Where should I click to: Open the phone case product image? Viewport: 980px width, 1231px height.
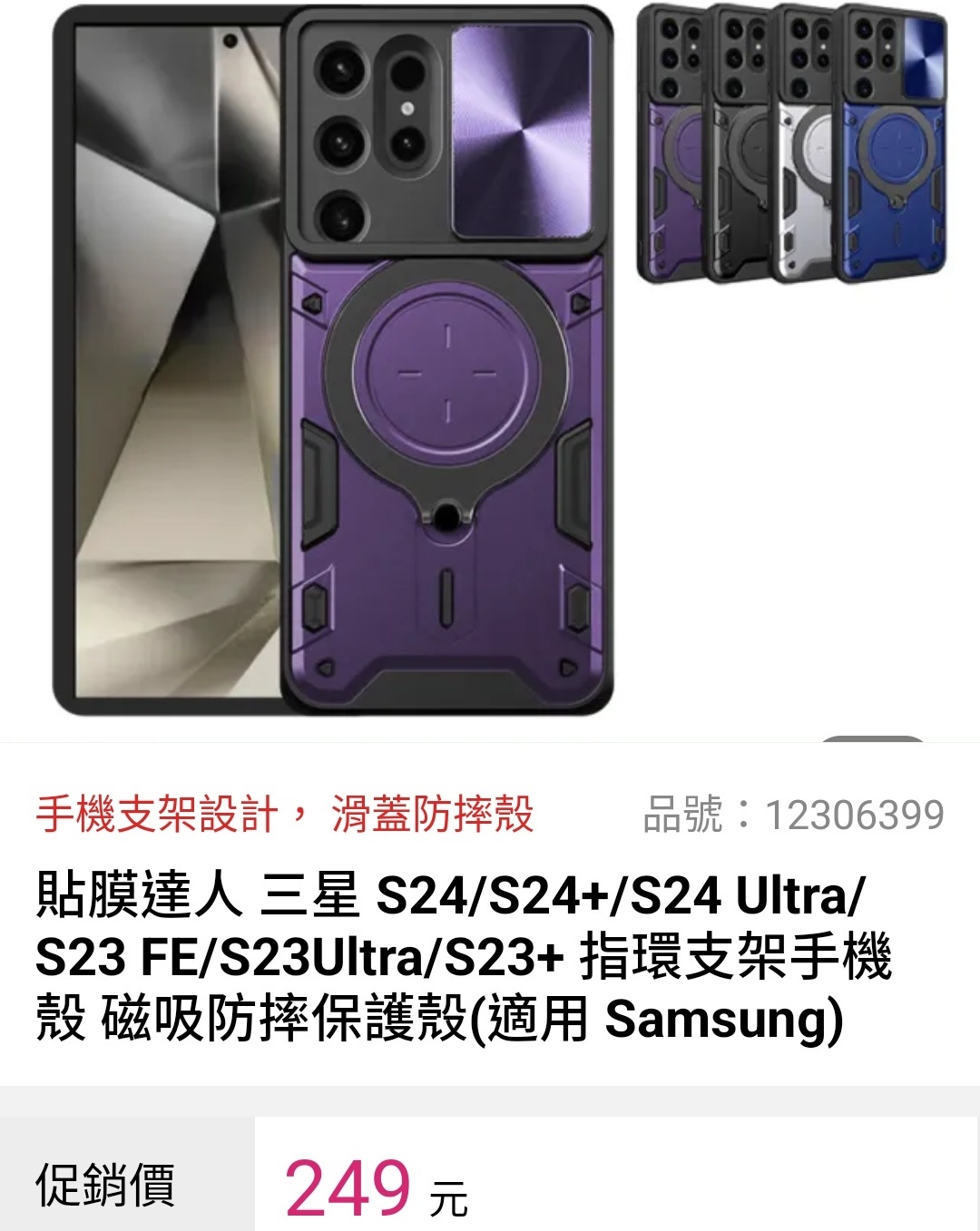click(445, 363)
